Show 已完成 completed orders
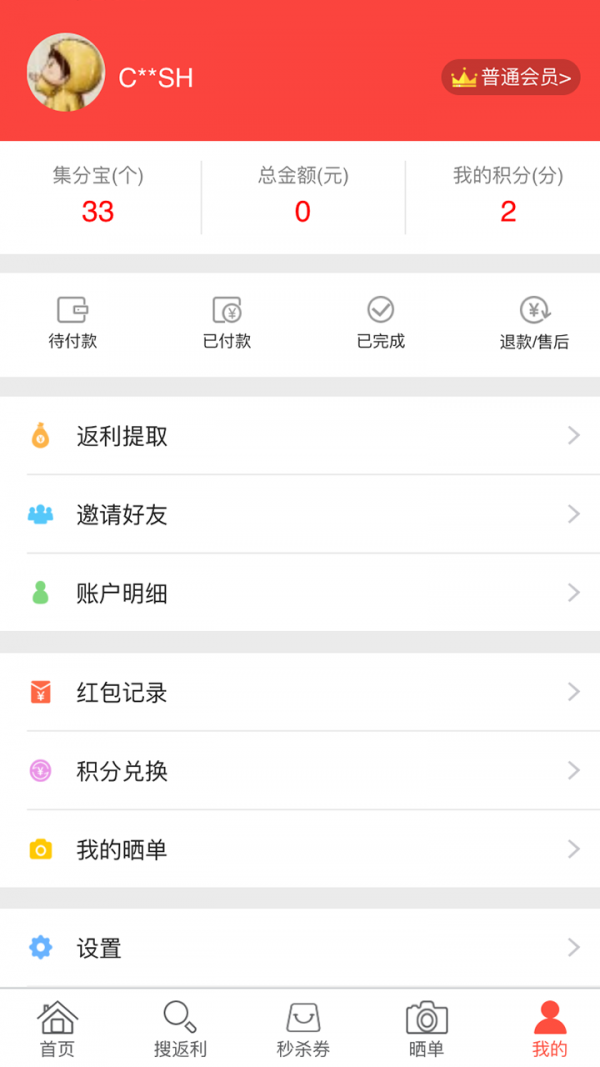This screenshot has width=600, height=1067. click(381, 323)
